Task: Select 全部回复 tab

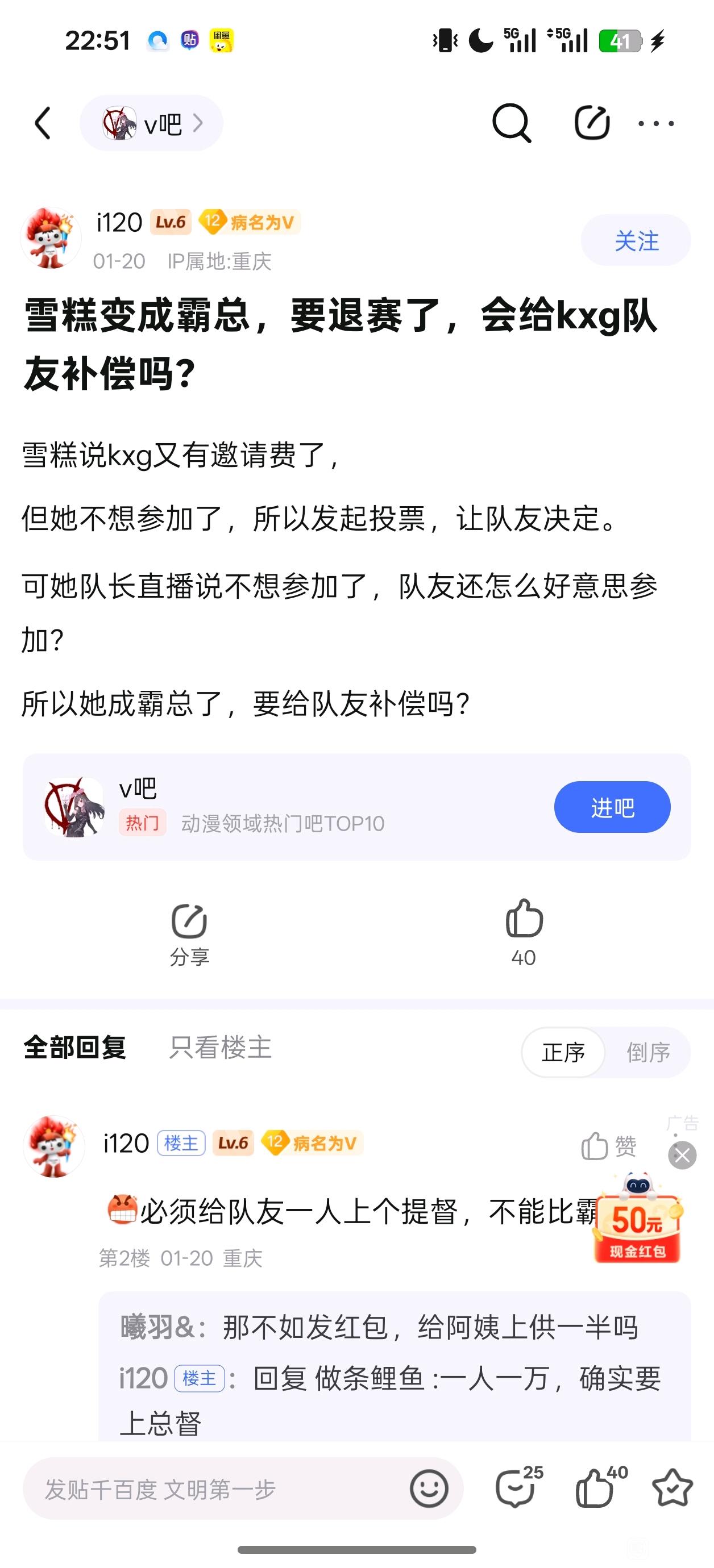Action: 75,1048
